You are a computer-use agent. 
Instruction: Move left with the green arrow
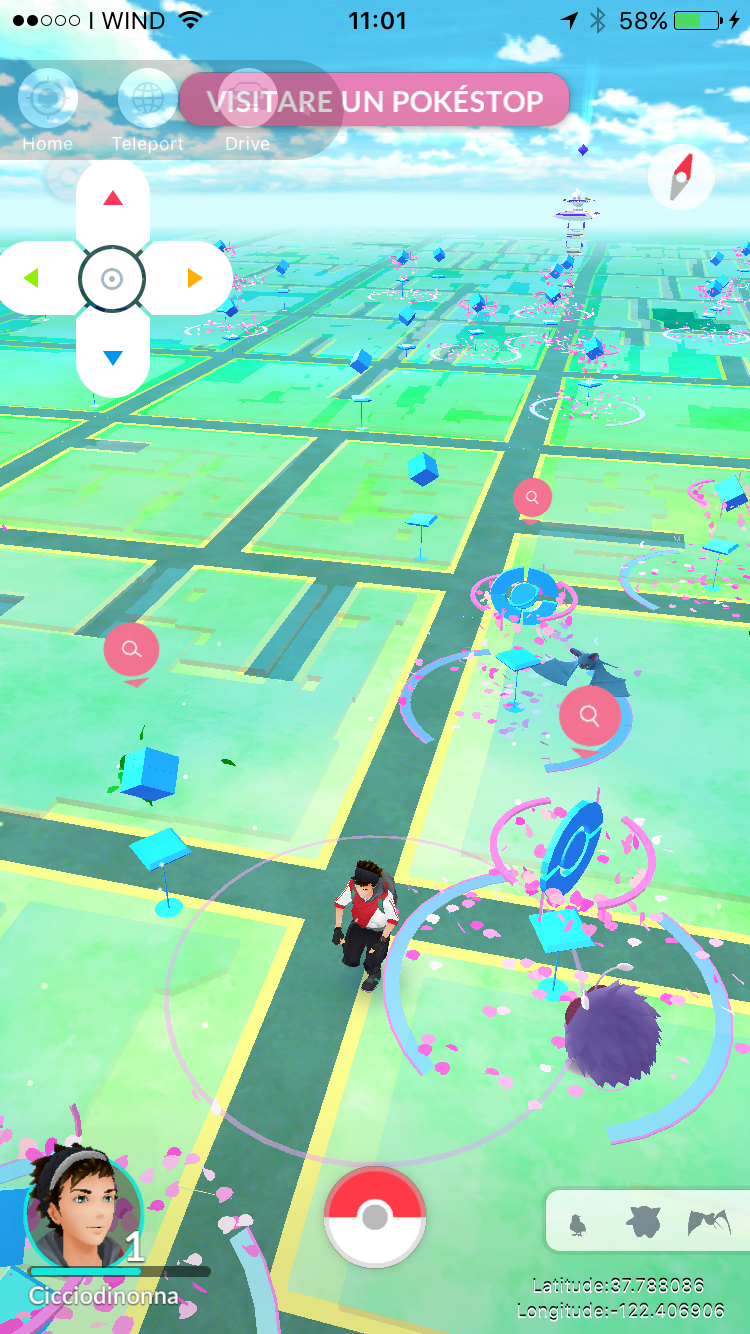[31, 278]
